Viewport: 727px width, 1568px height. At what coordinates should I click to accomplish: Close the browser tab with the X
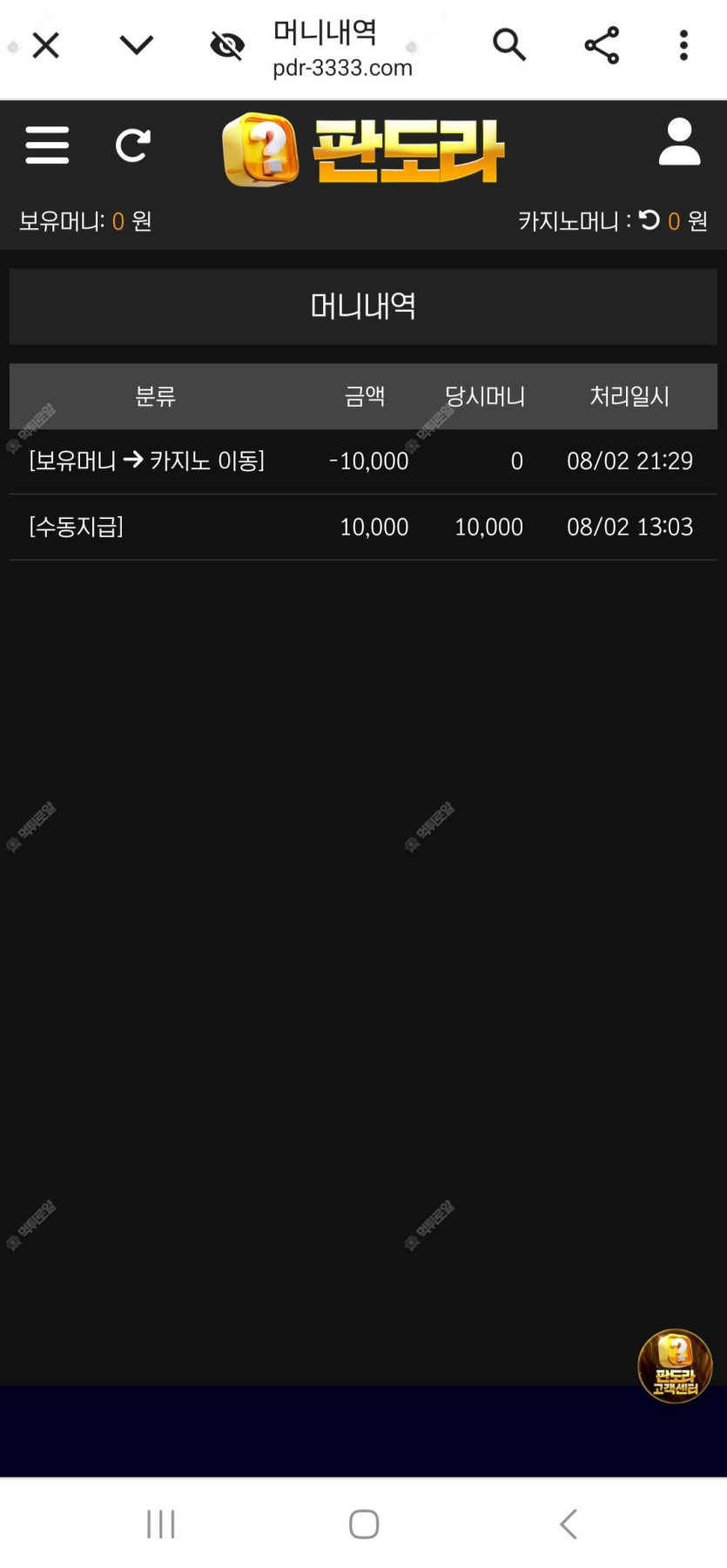45,45
